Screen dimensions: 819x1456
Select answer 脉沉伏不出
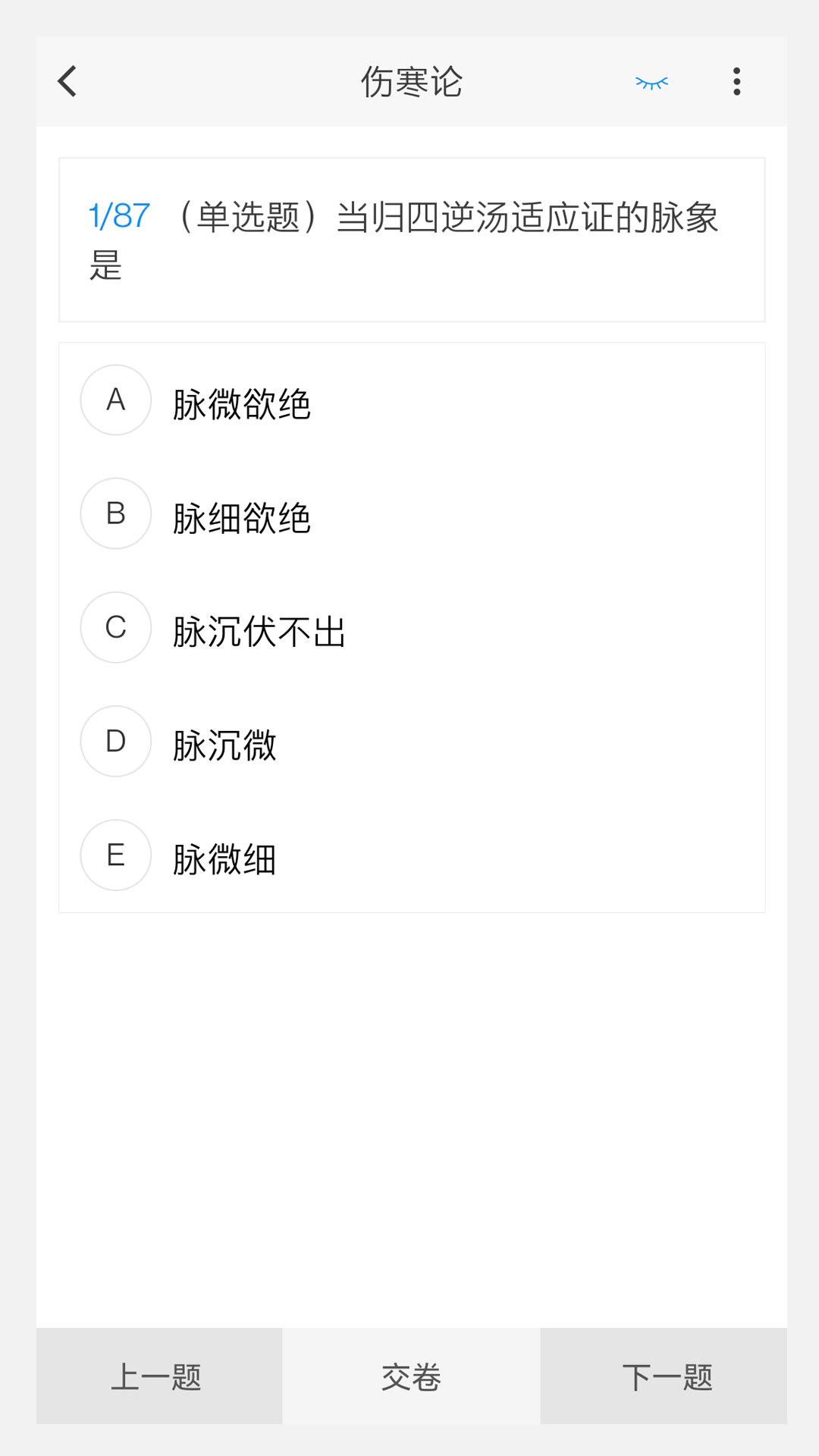259,632
